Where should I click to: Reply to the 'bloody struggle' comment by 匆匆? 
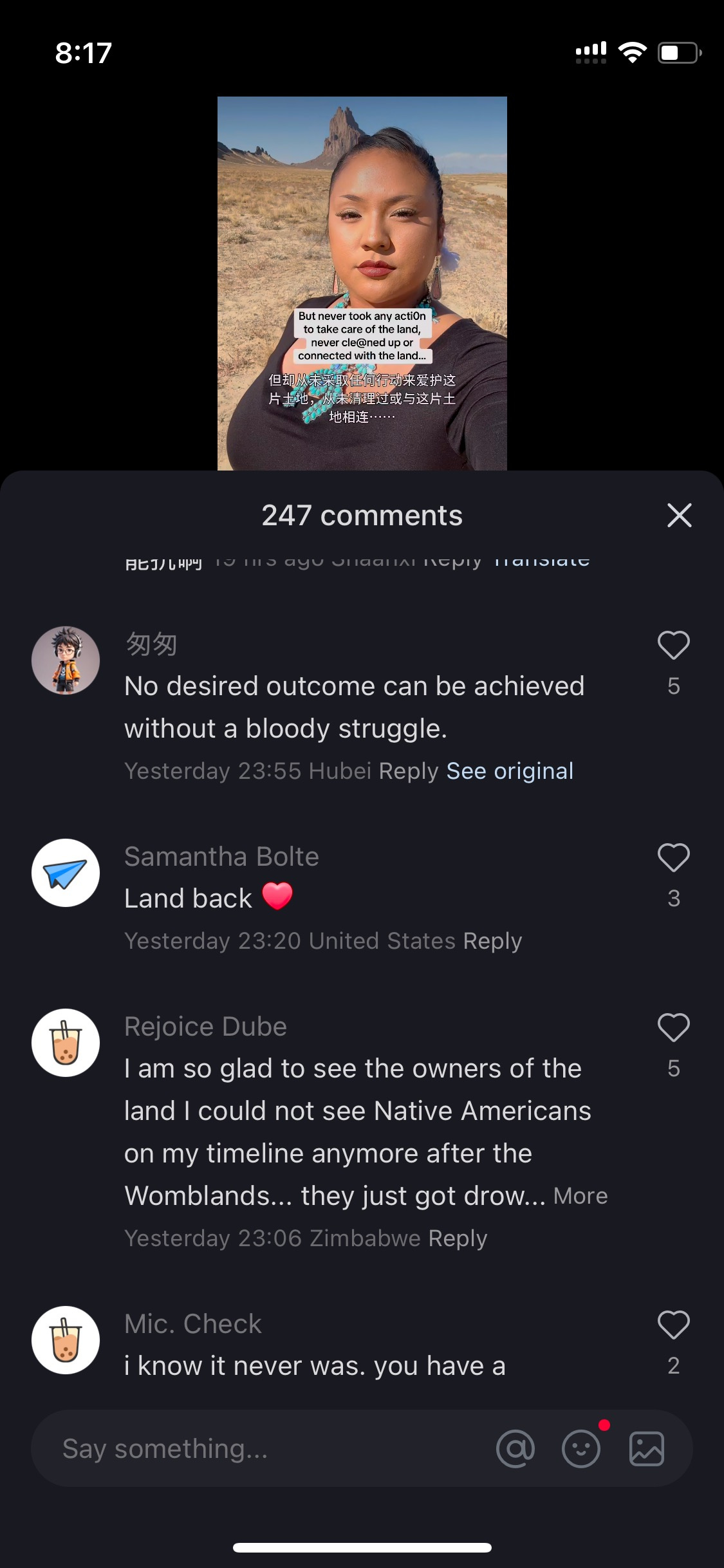409,771
